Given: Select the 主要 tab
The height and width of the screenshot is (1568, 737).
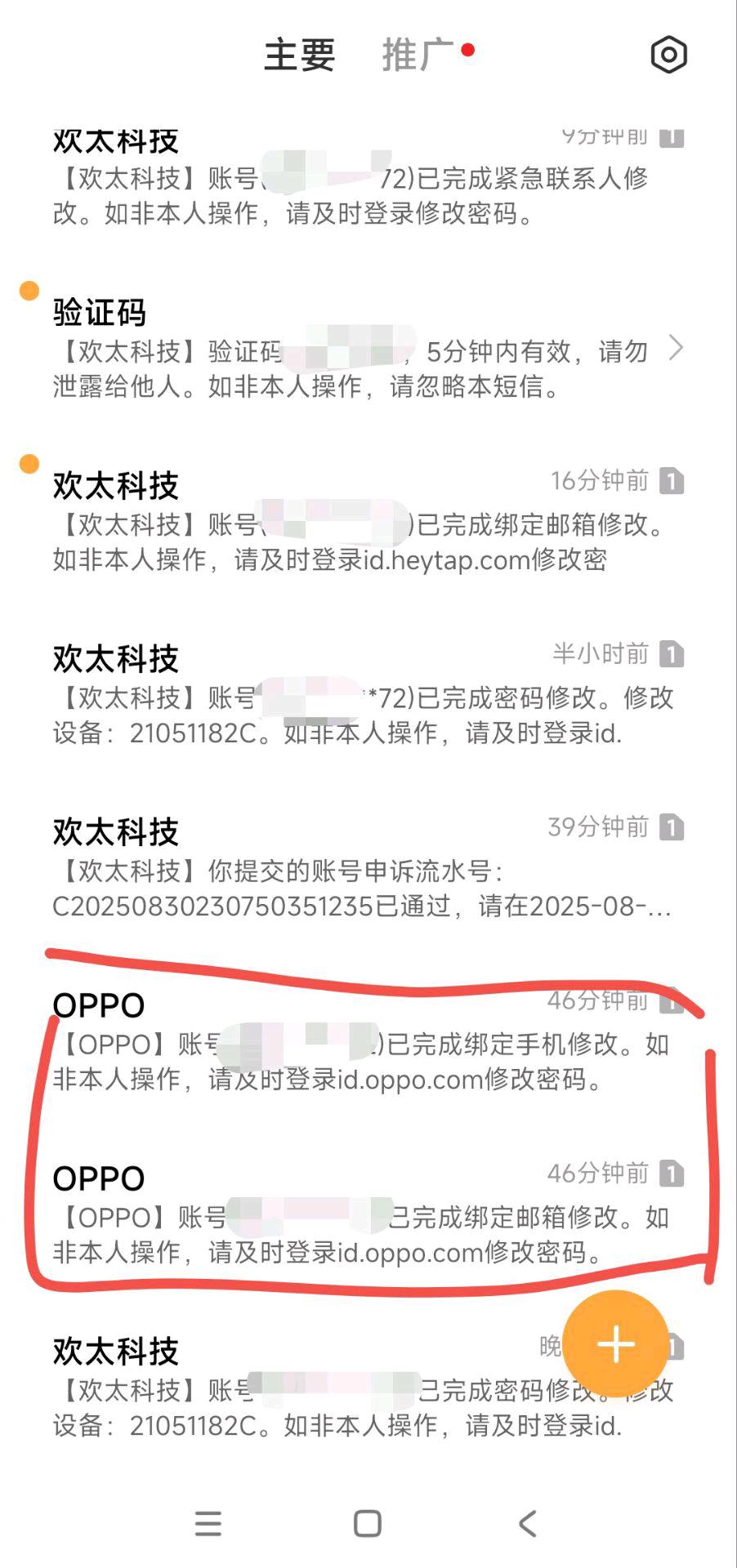Looking at the screenshot, I should 299,55.
